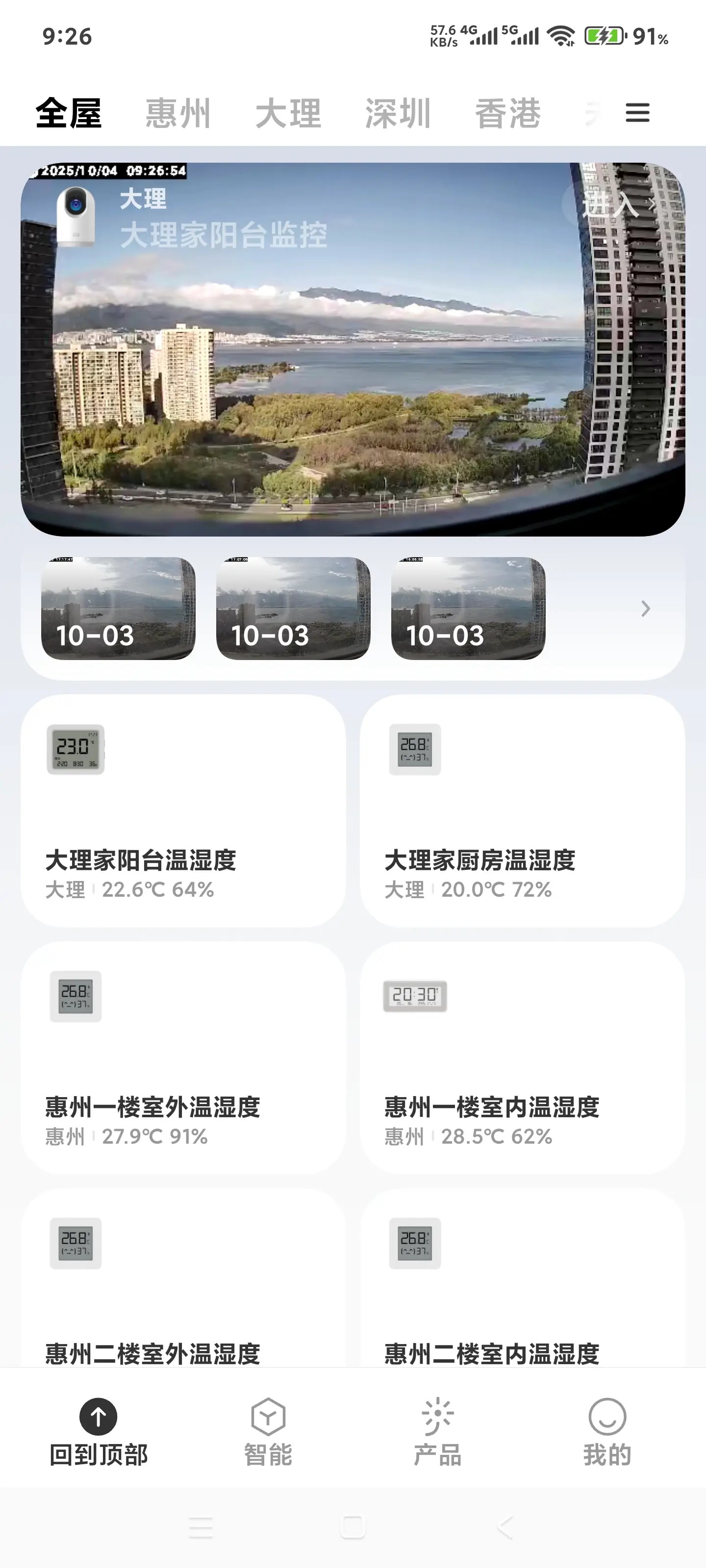This screenshot has width=706, height=1568.
Task: Open the room list hamburger menu
Action: (637, 113)
